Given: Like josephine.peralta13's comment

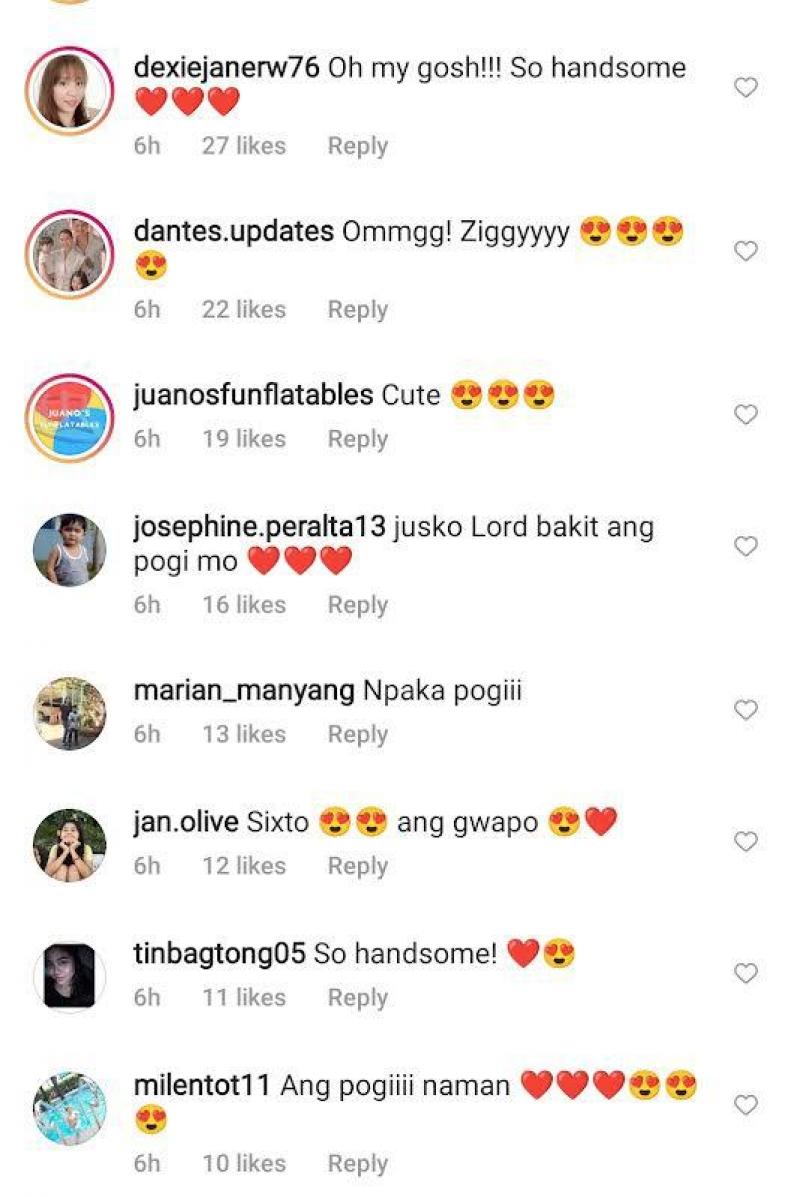Looking at the screenshot, I should click(x=746, y=546).
